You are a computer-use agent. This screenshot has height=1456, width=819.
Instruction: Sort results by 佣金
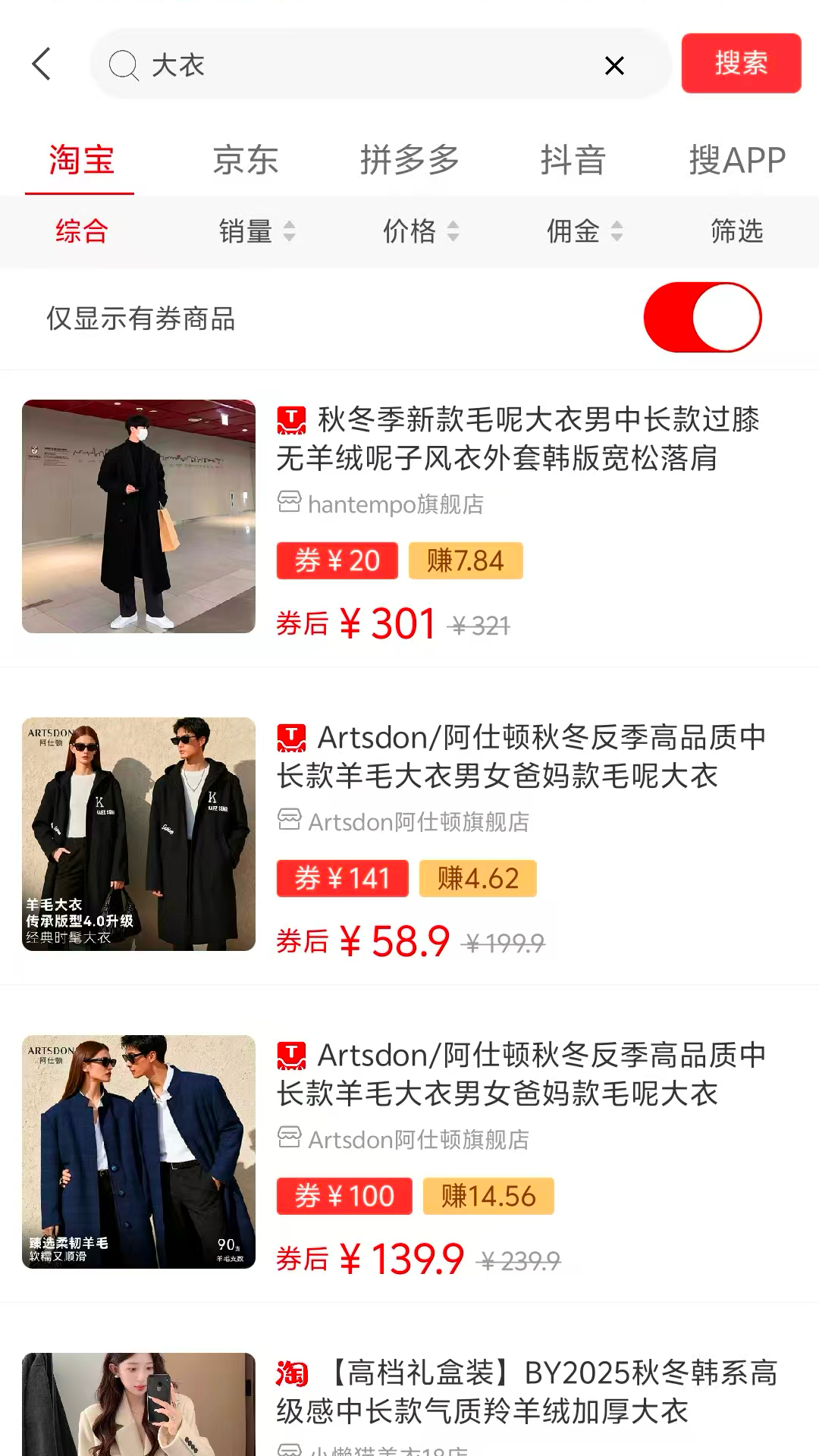(x=585, y=231)
